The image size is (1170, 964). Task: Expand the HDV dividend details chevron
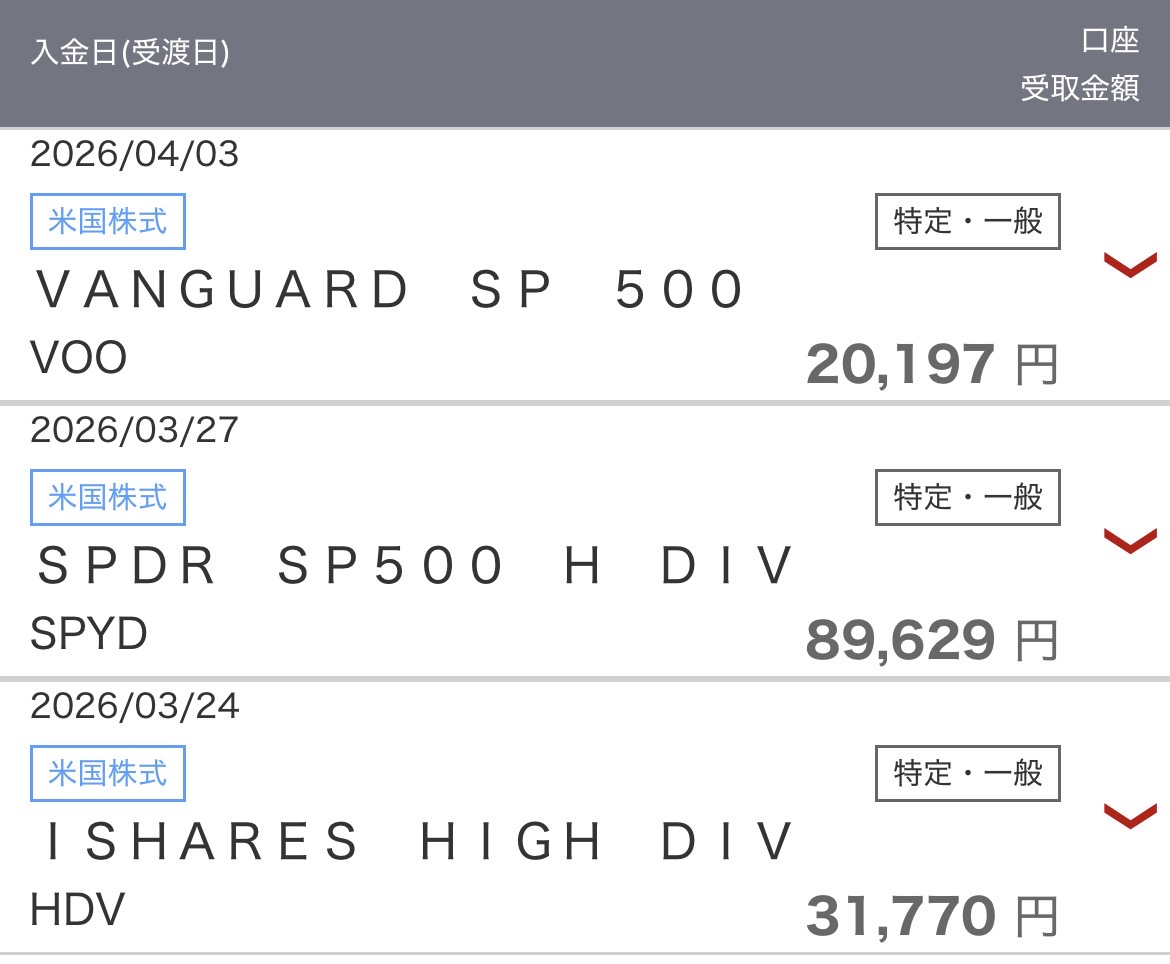click(x=1130, y=817)
